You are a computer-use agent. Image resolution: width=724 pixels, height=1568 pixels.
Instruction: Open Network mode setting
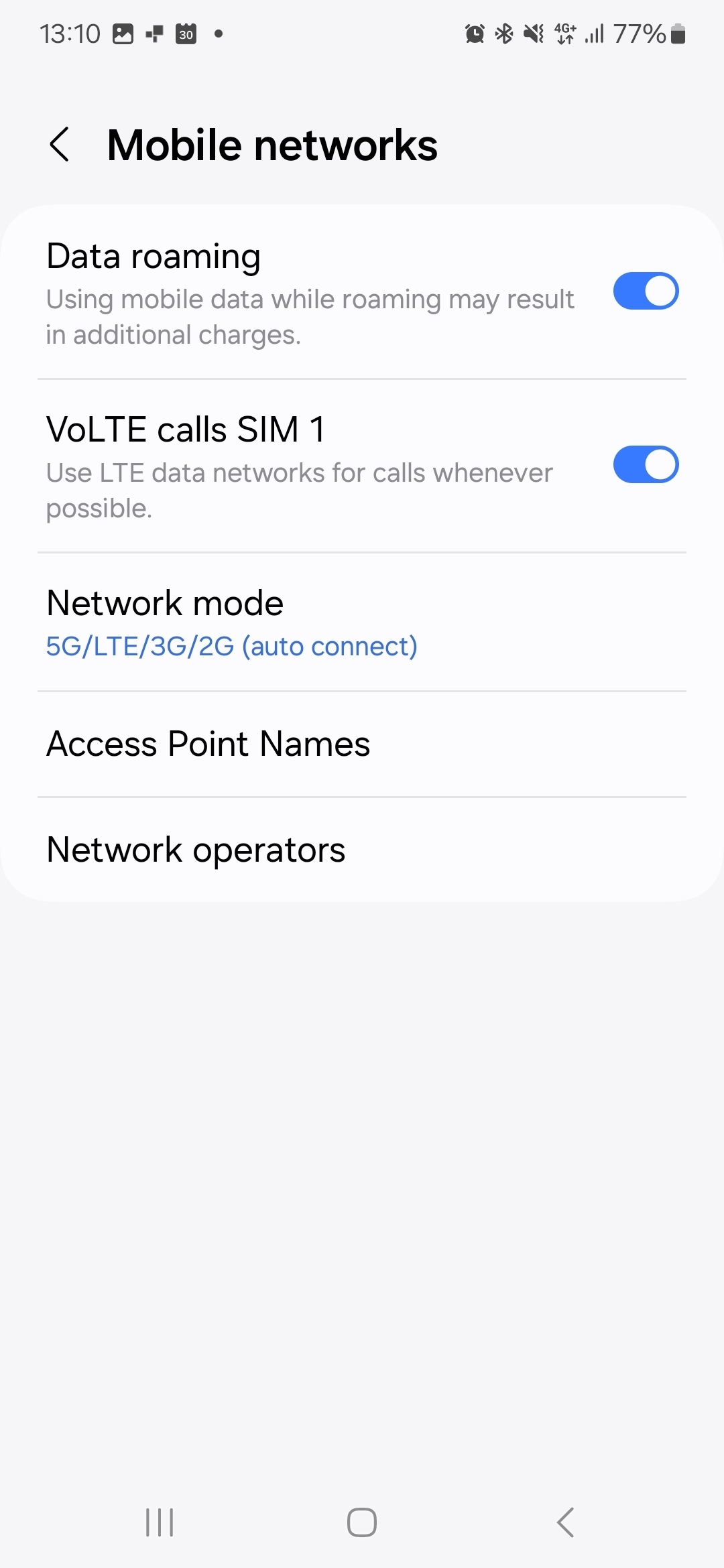coord(362,623)
